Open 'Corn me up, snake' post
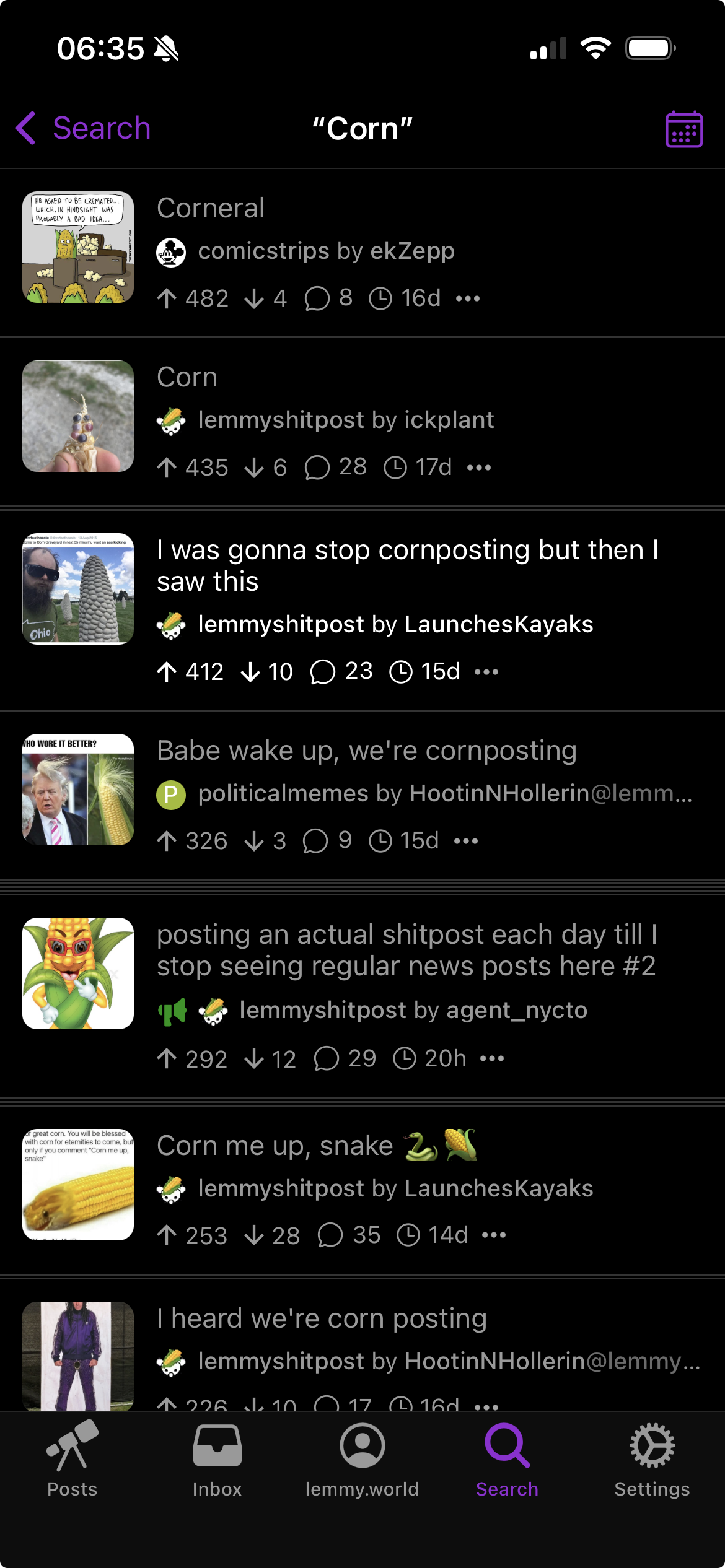Image resolution: width=725 pixels, height=1568 pixels. coord(275,1146)
